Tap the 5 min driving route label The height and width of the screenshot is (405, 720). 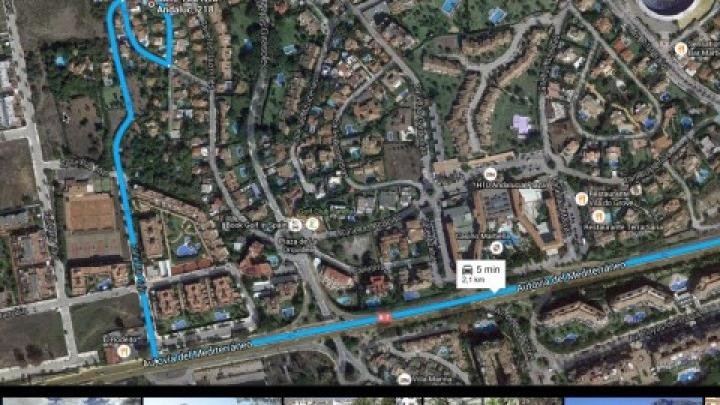point(481,272)
